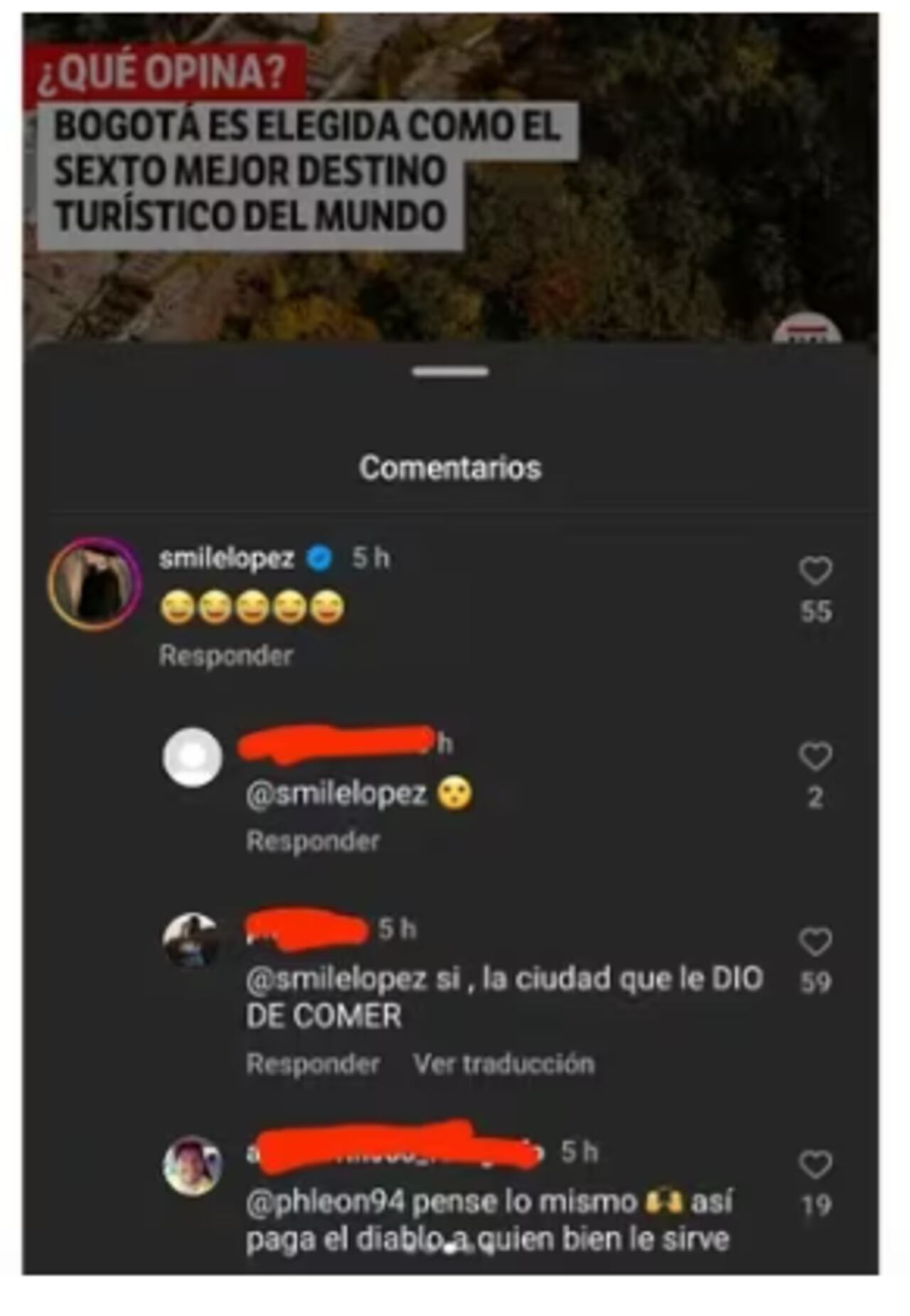910x1316 pixels.
Task: Open @smilelopez mention in 'DIO DE COMER' reply
Action: 336,979
